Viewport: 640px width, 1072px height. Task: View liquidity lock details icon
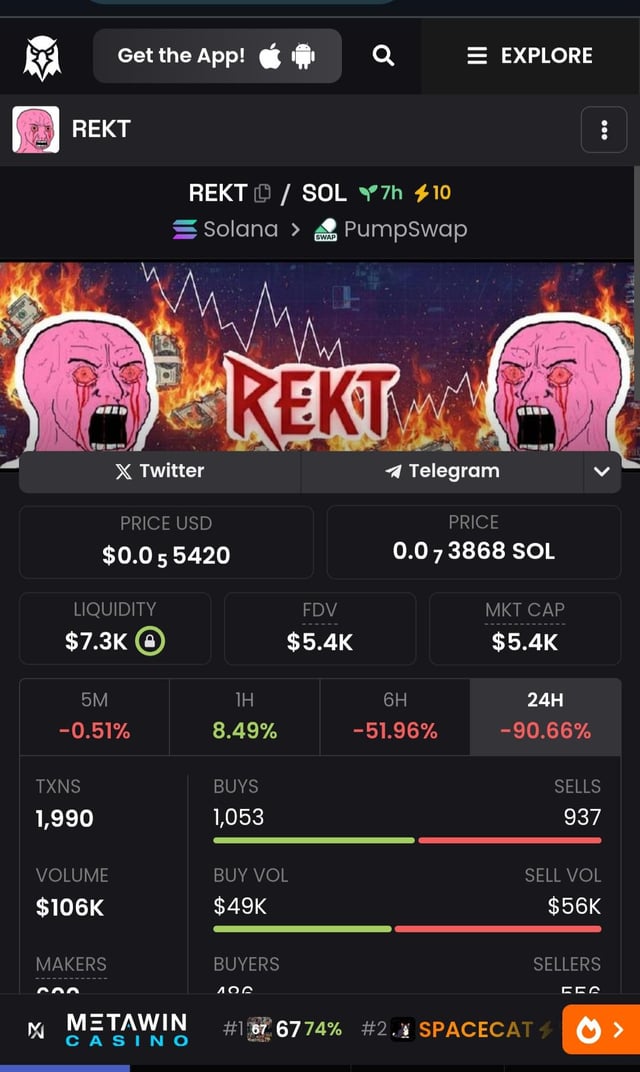[x=150, y=641]
